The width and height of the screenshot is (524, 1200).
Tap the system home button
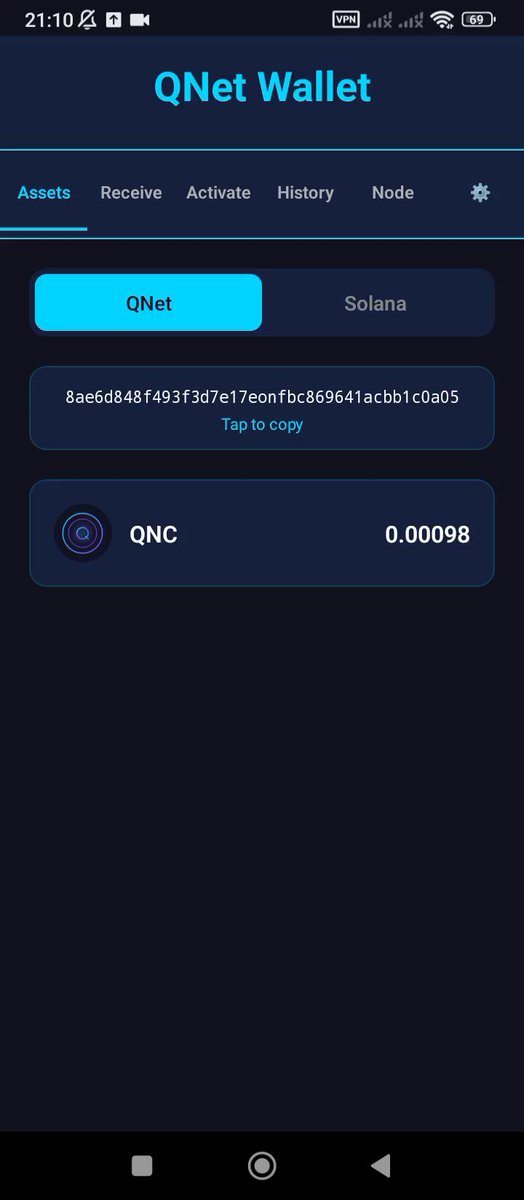coord(262,1165)
